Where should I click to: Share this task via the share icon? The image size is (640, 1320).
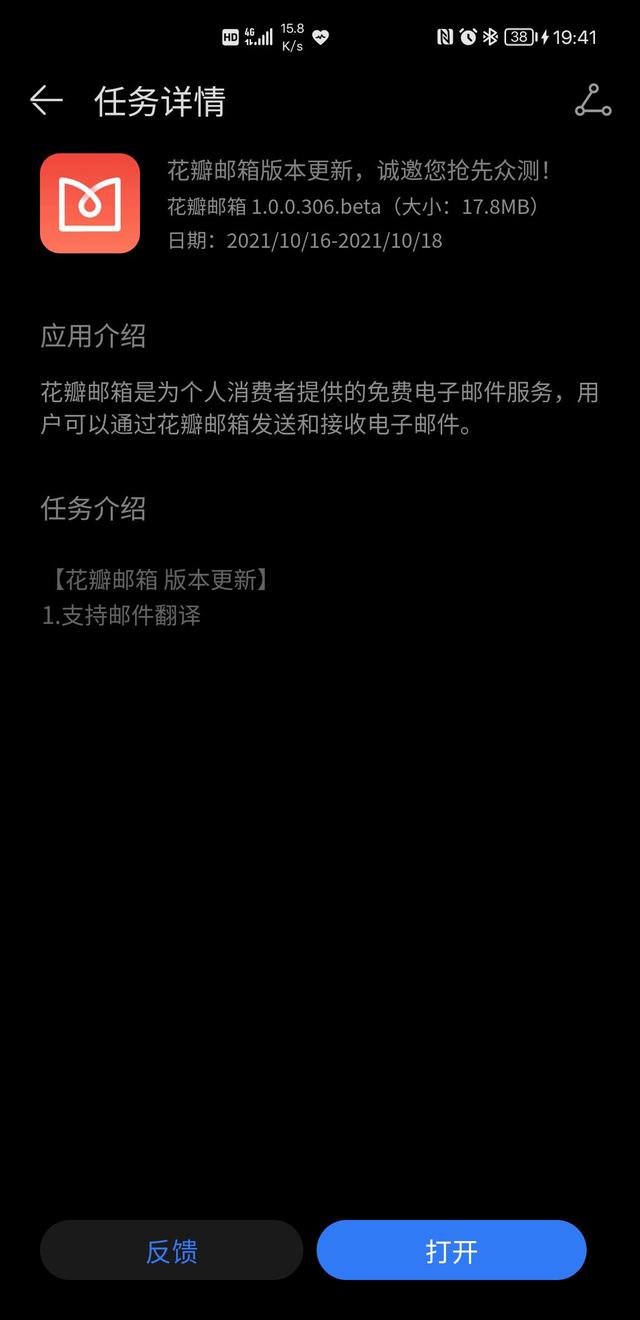click(x=593, y=101)
